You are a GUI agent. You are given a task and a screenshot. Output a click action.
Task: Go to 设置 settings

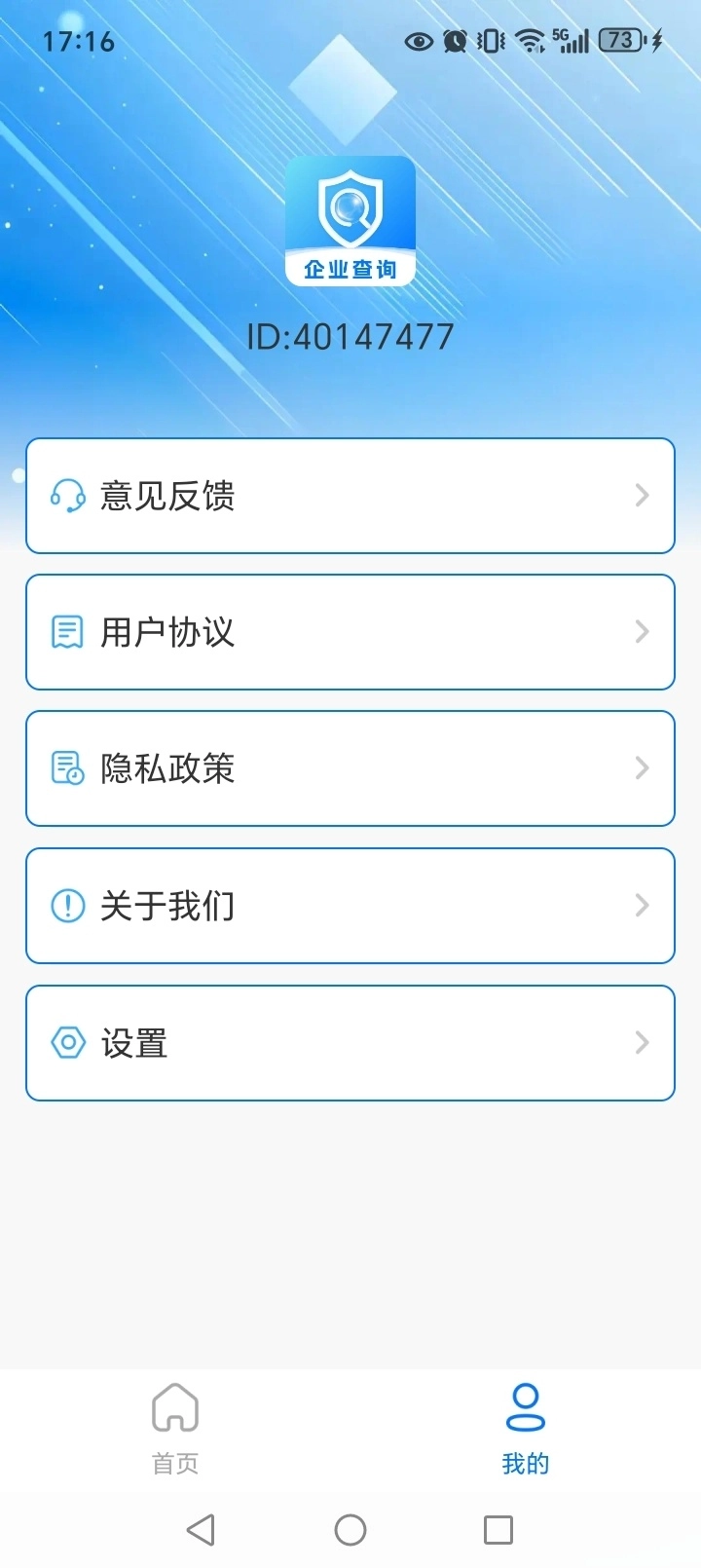coord(350,1043)
